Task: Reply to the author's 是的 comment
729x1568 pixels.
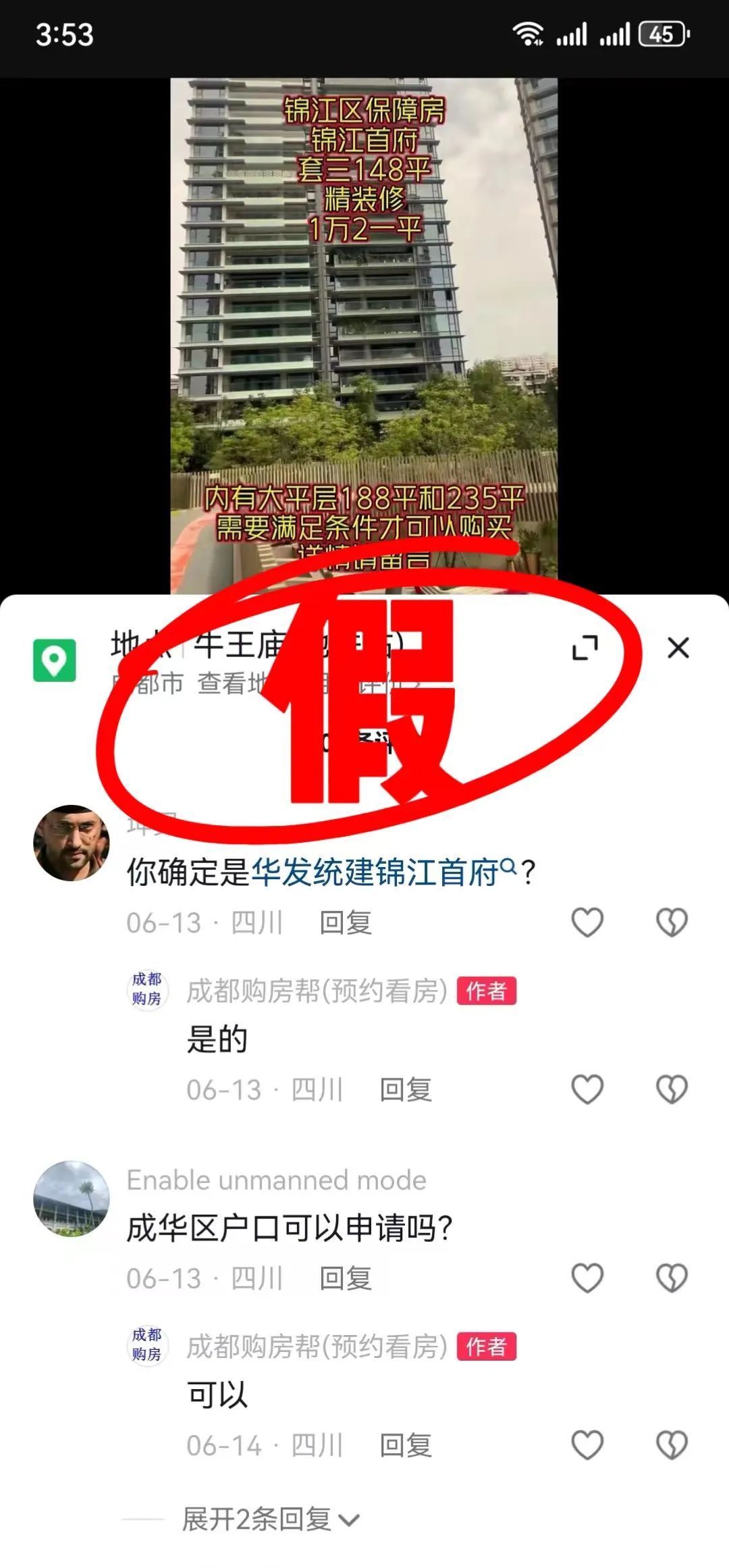Action: click(x=405, y=1090)
